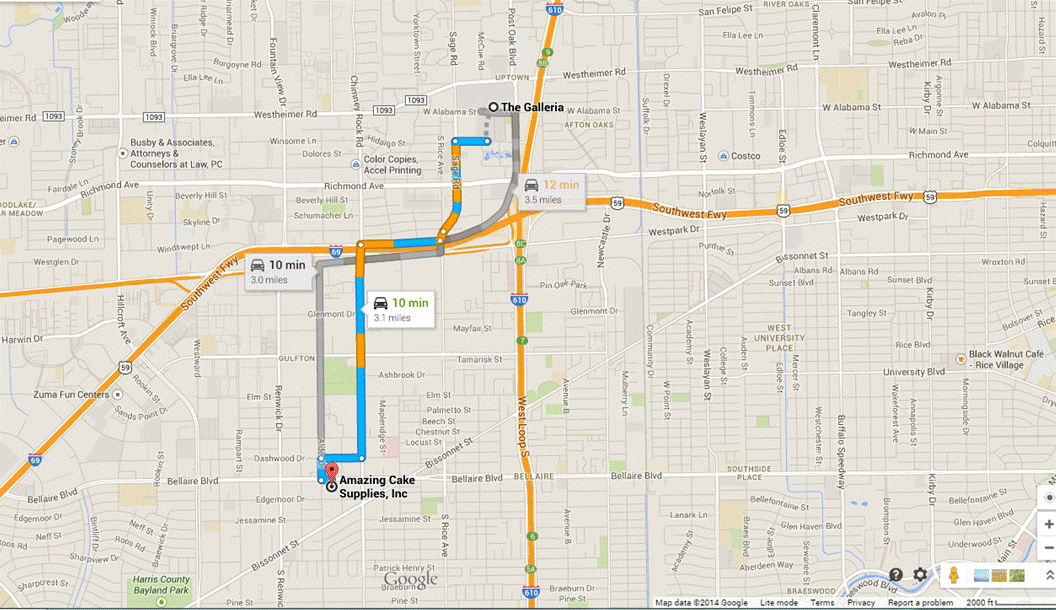Zoom out of the map
Image resolution: width=1056 pixels, height=610 pixels.
tap(1047, 548)
